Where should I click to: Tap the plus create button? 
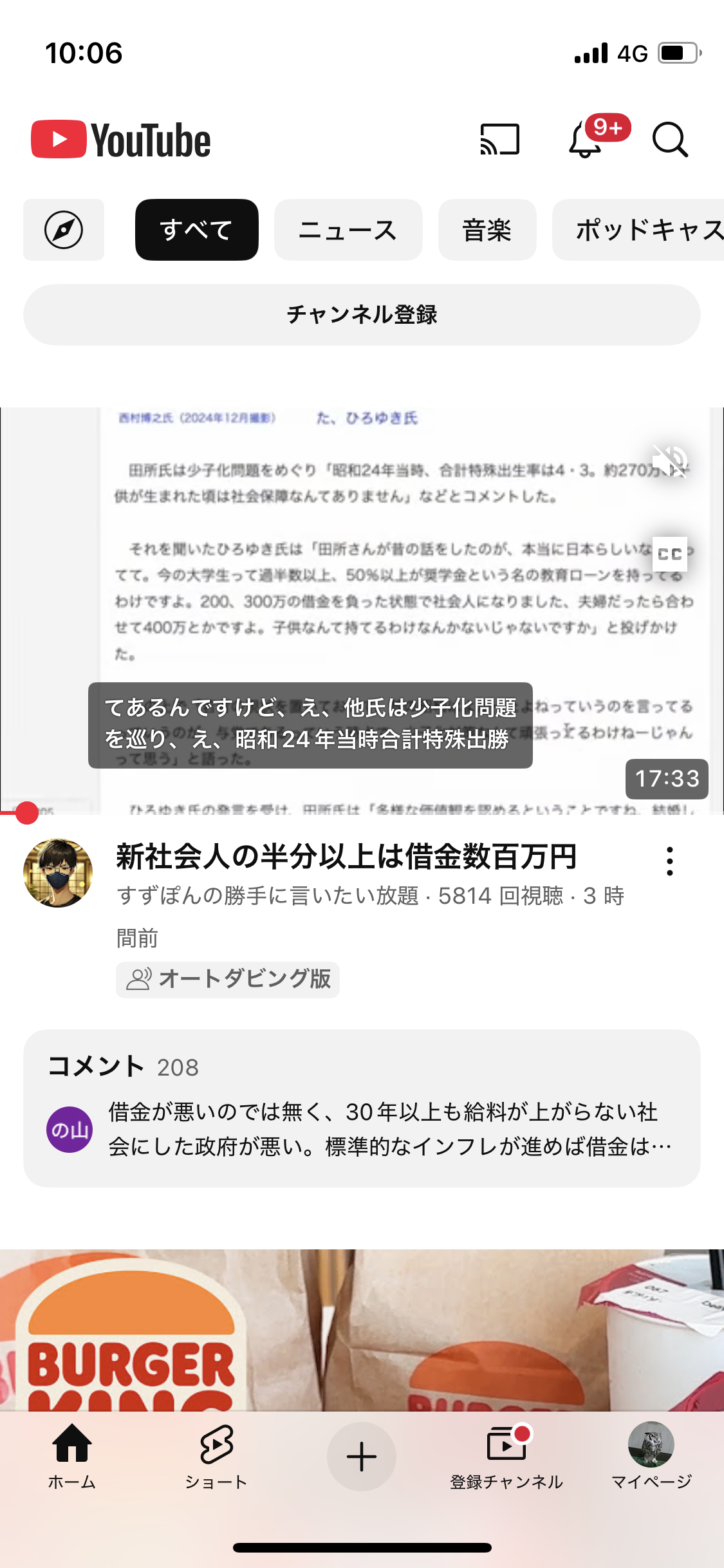click(x=362, y=1456)
